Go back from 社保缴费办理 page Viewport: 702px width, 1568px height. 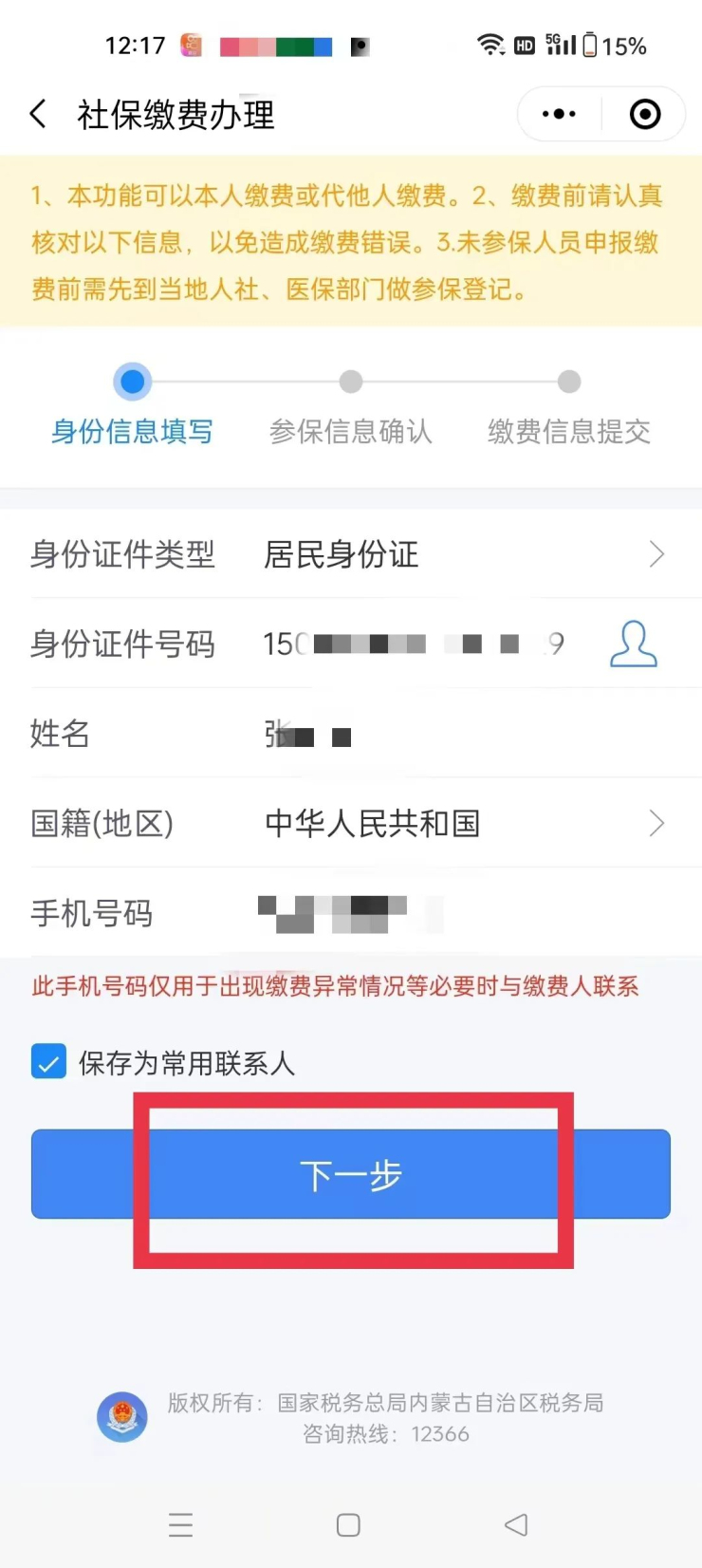pyautogui.click(x=38, y=115)
